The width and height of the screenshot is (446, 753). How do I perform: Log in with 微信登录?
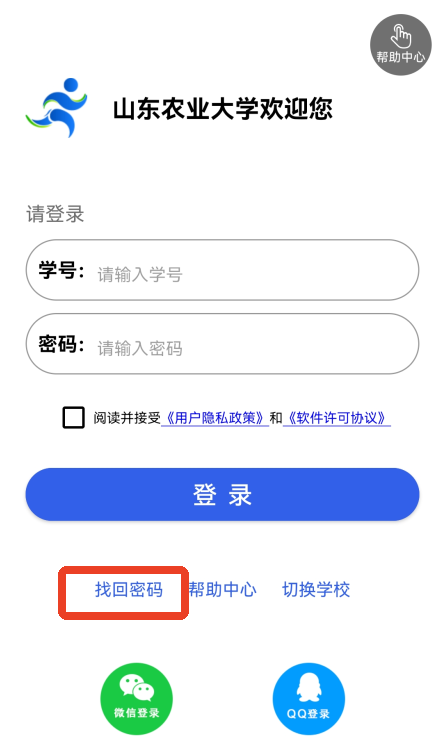point(136,699)
